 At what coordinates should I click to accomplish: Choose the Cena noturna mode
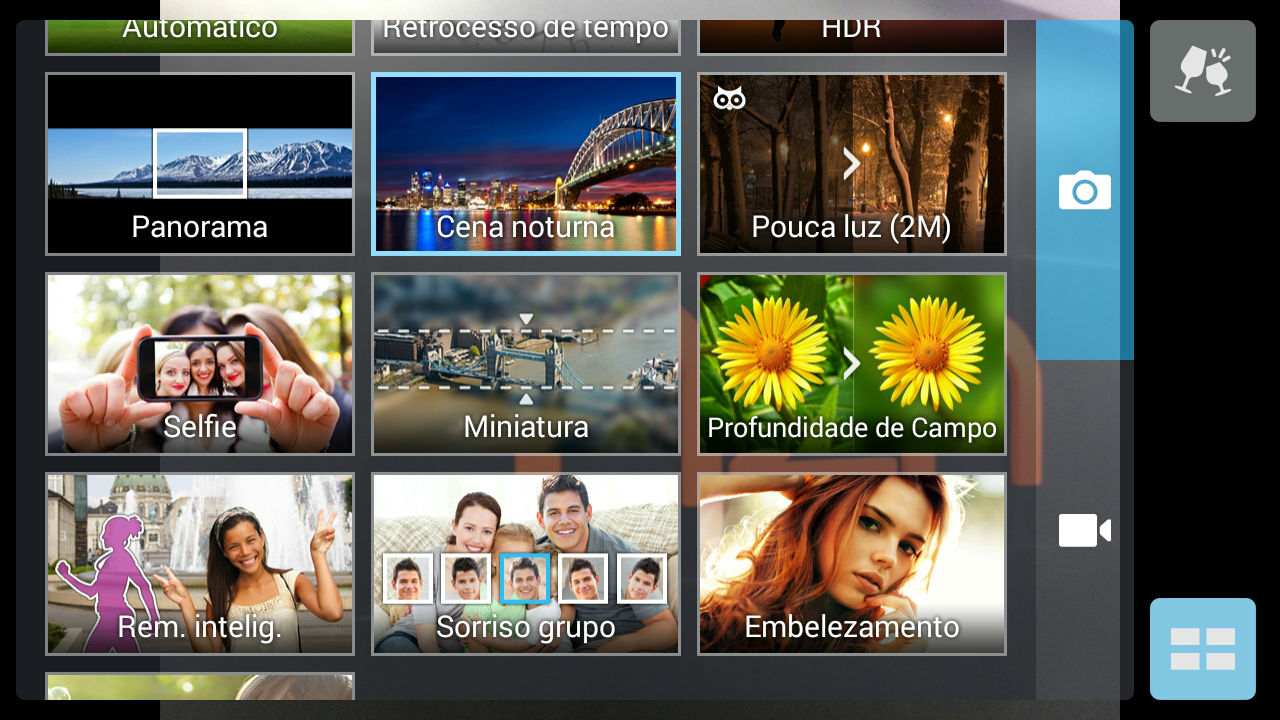tap(525, 164)
